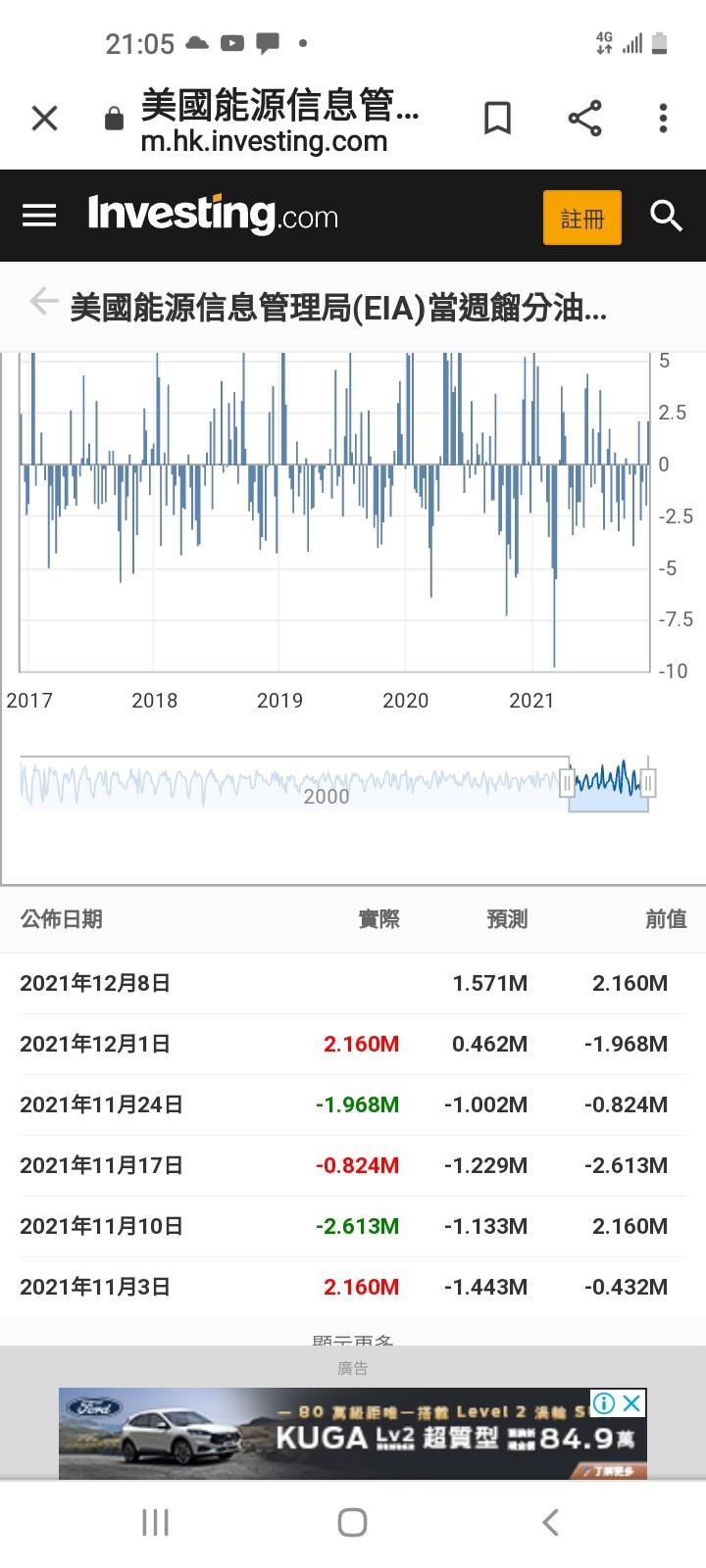
Task: Close the browser tab with X
Action: (x=44, y=119)
